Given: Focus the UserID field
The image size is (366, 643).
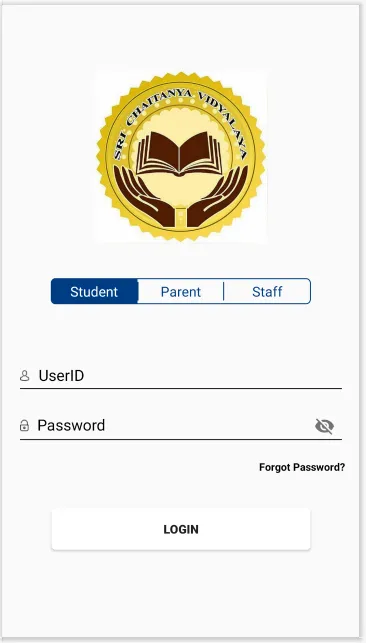Looking at the screenshot, I should (181, 376).
